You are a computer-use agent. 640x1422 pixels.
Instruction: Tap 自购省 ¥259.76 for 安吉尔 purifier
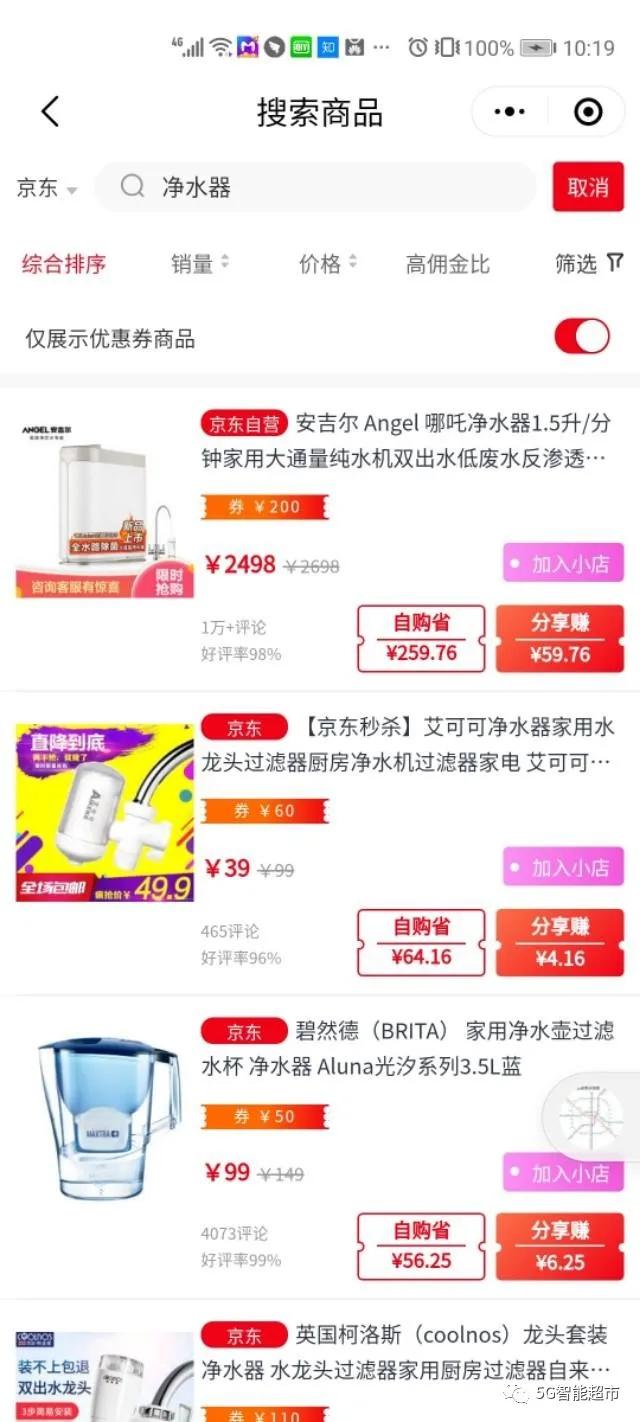pos(421,639)
